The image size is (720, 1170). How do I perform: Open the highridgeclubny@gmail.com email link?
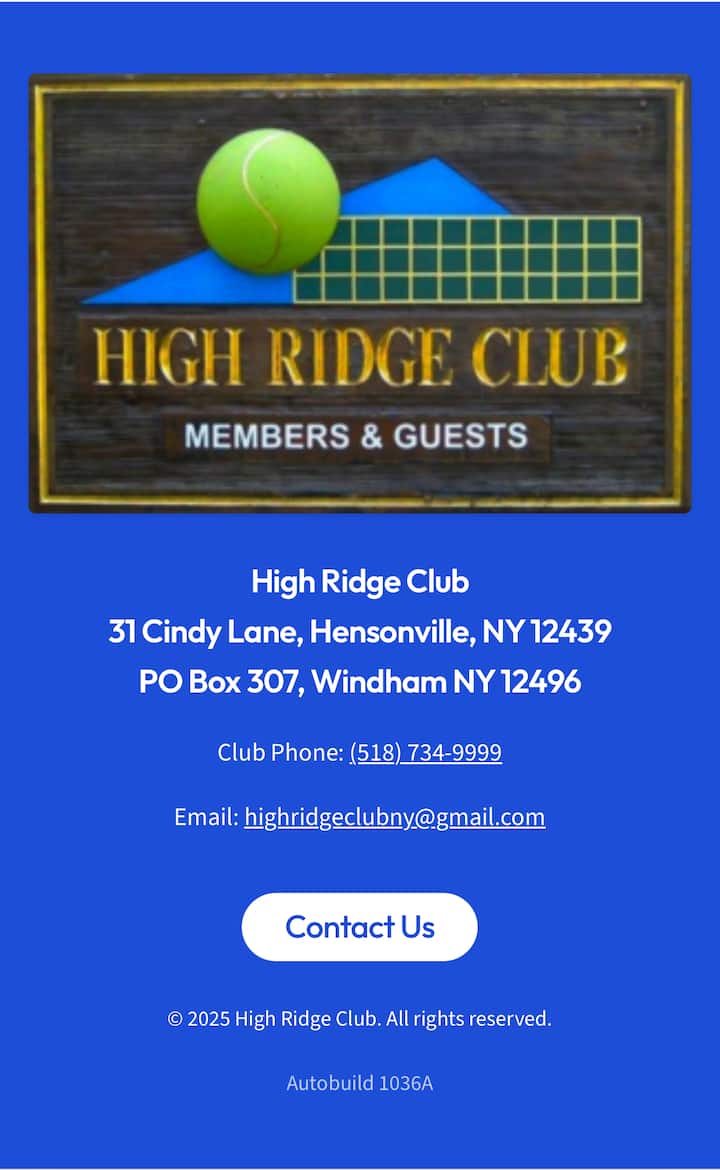point(394,817)
